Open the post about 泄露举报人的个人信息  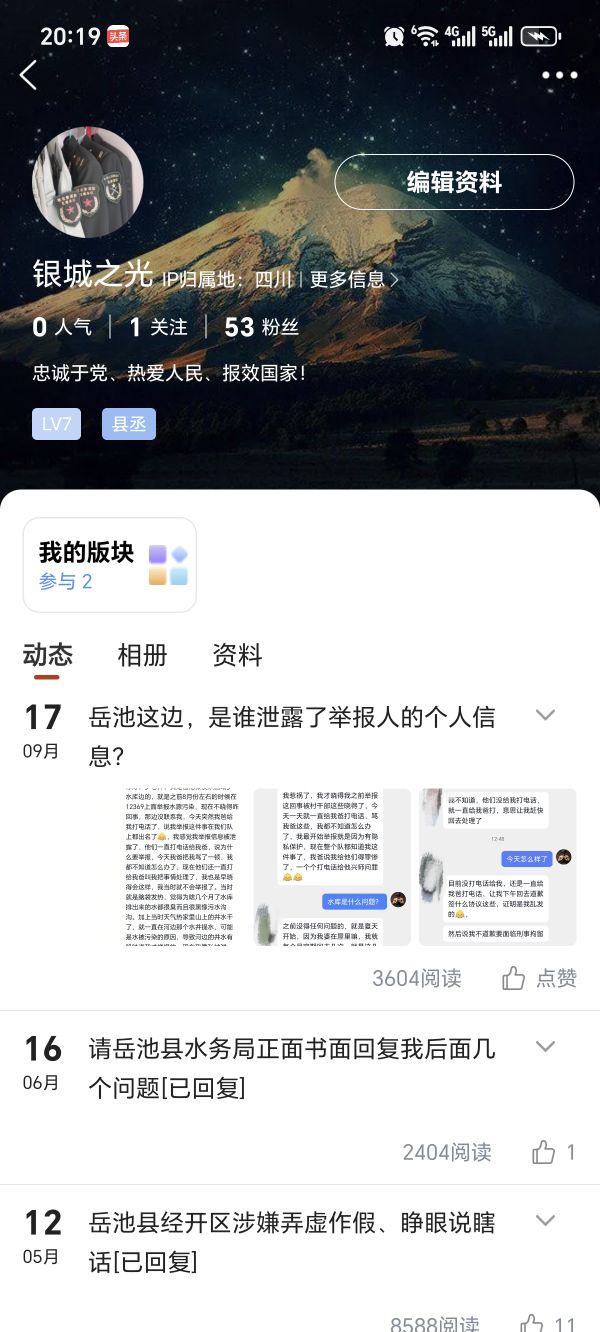(x=292, y=734)
